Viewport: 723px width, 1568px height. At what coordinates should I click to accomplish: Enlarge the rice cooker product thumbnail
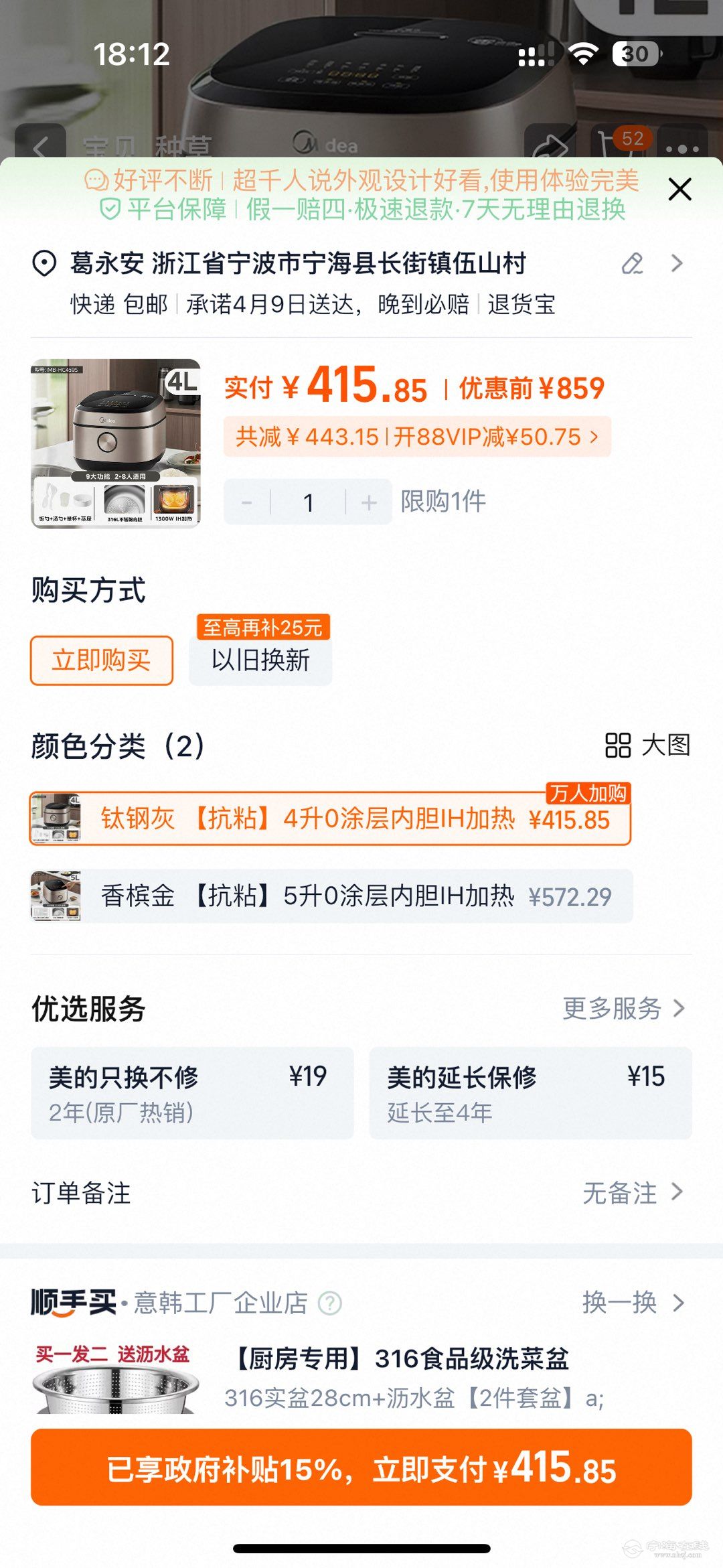coord(116,443)
